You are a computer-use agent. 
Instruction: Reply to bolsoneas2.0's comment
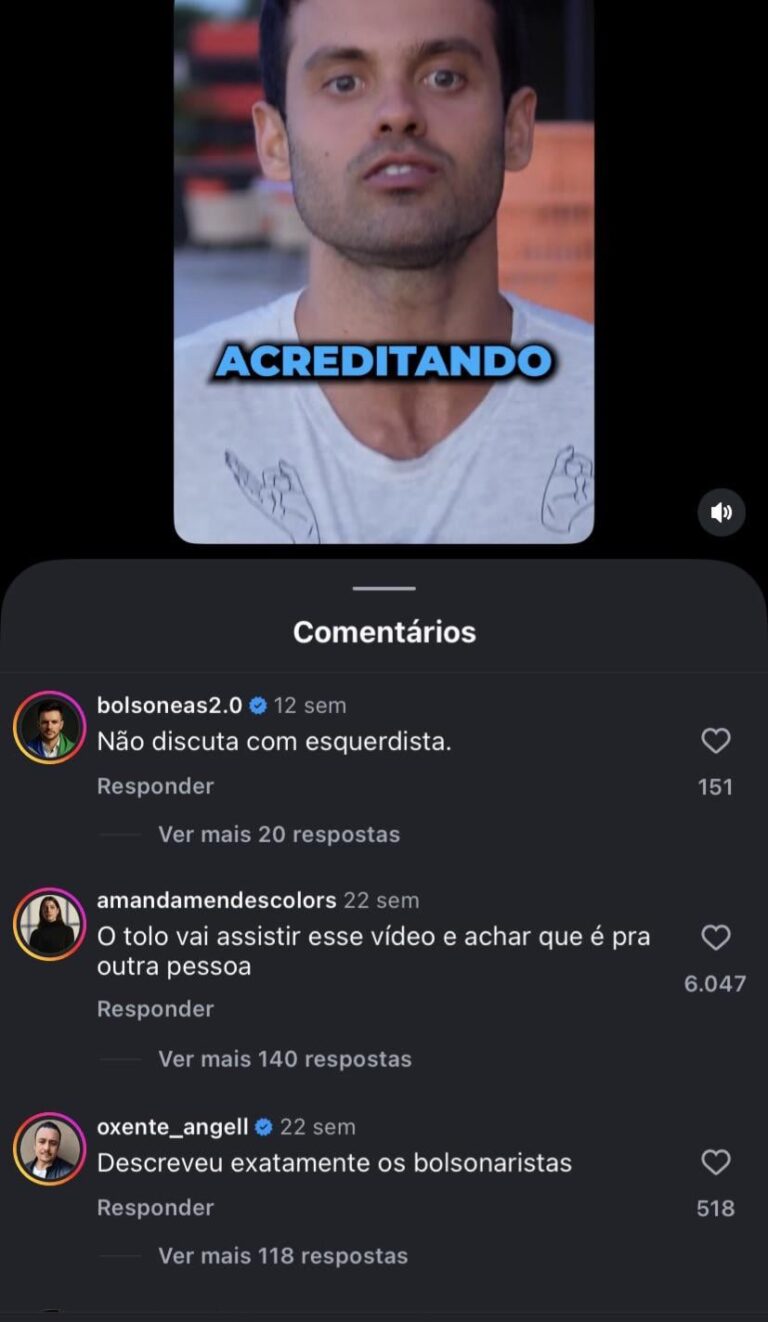[x=155, y=786]
